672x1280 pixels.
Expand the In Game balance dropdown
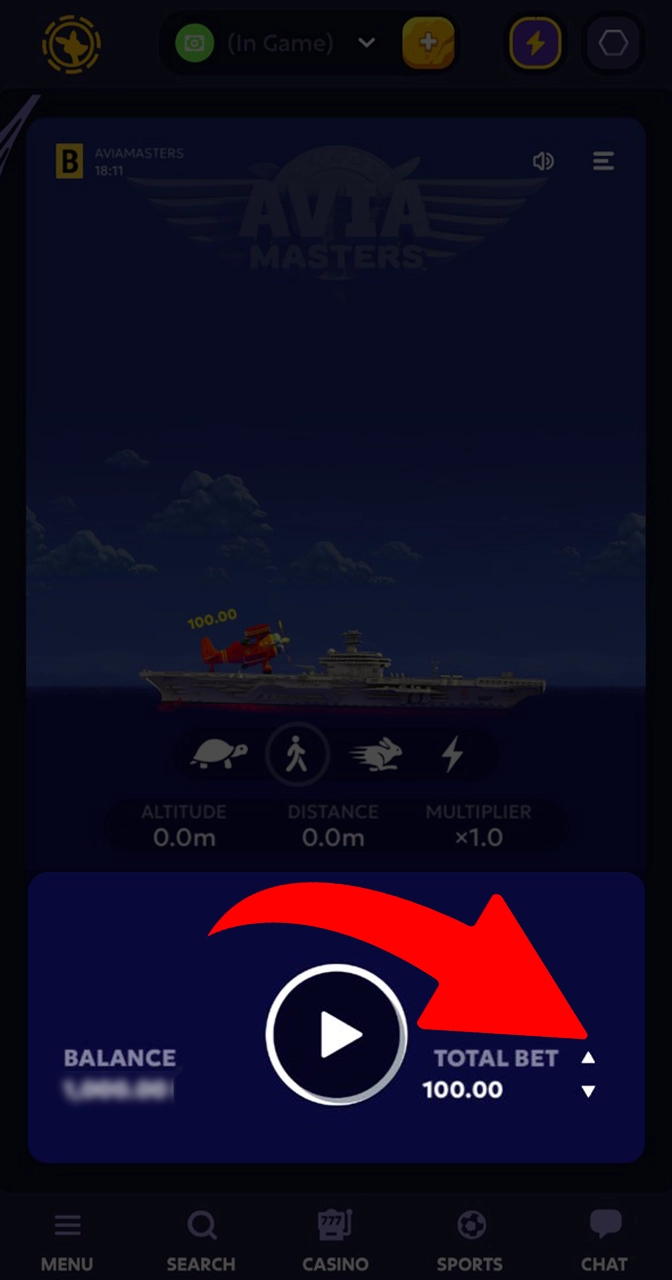click(x=366, y=43)
